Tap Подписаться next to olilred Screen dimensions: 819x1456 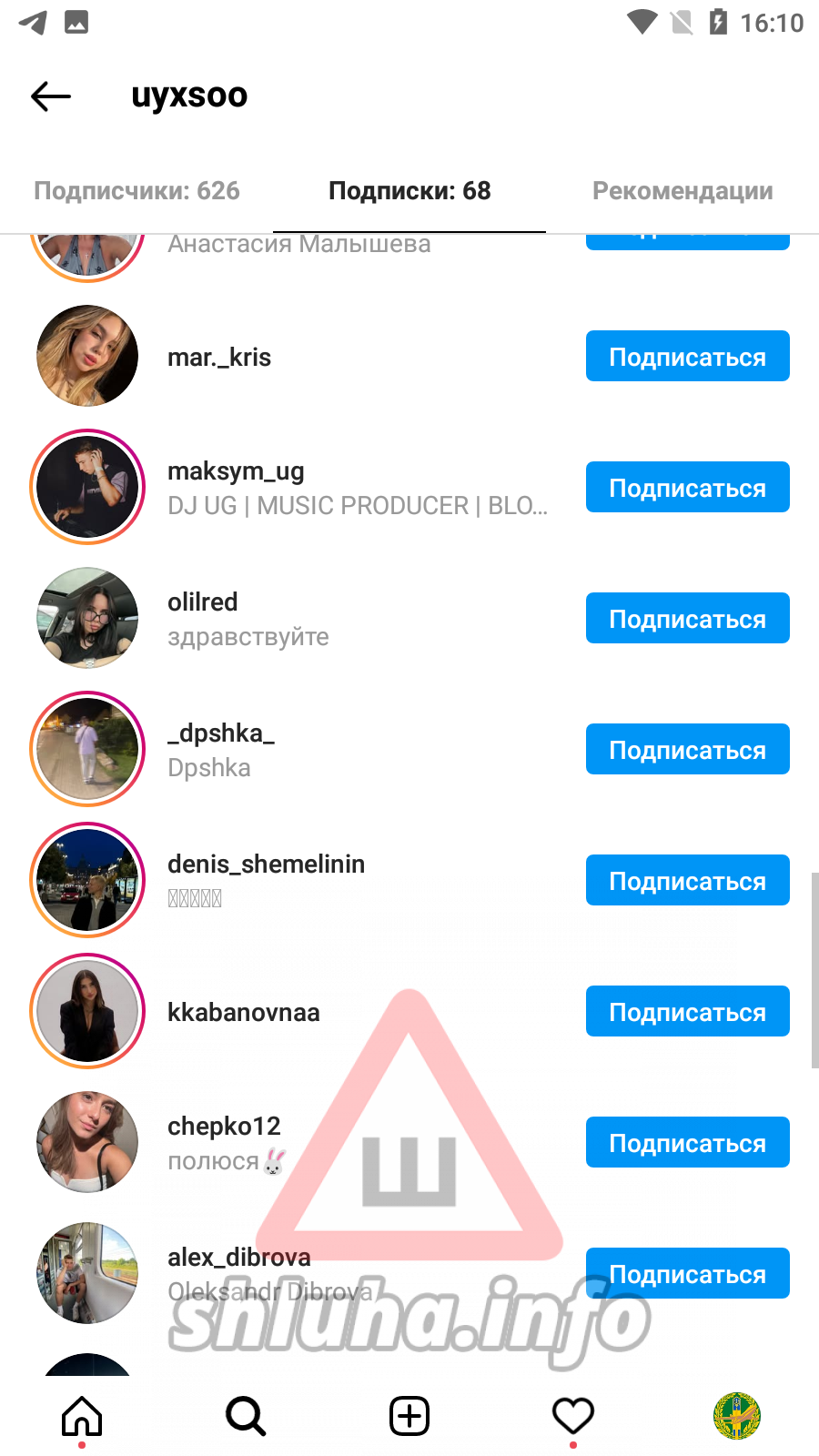[x=688, y=618]
